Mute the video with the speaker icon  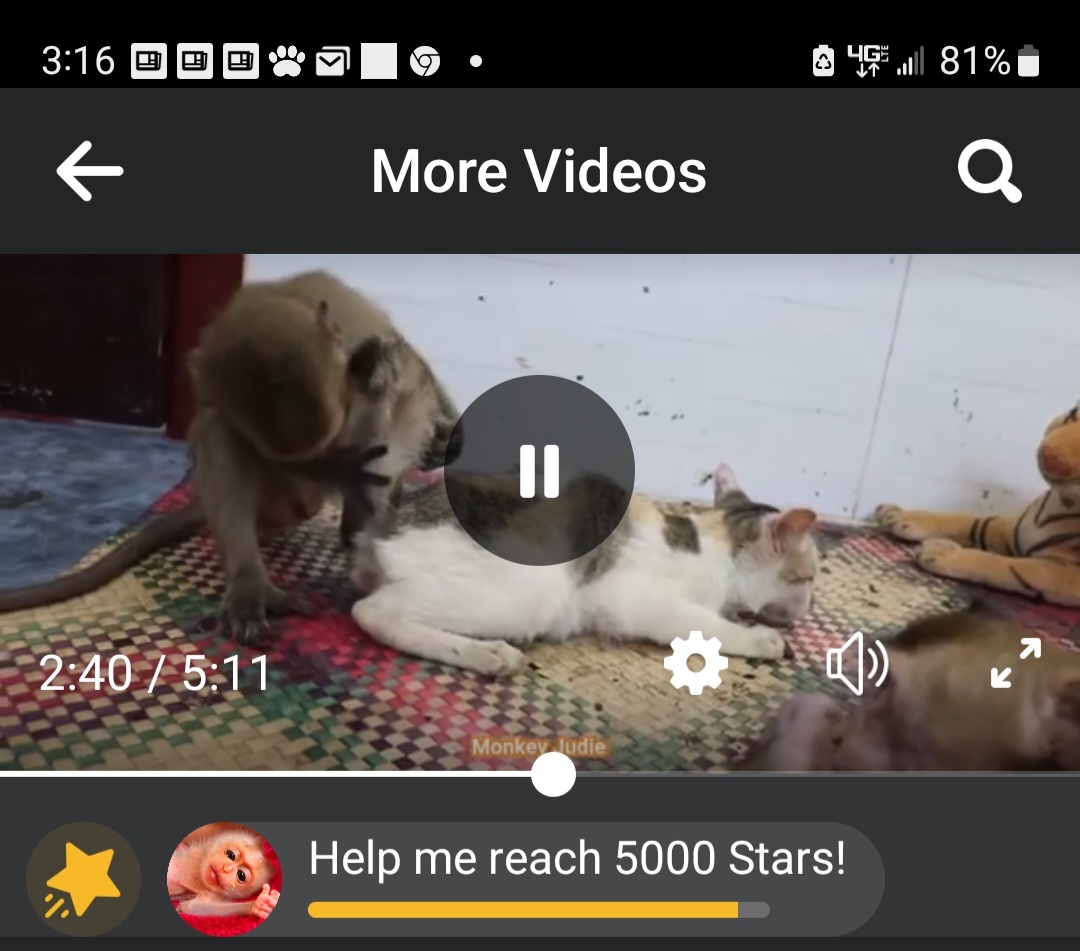tap(857, 663)
